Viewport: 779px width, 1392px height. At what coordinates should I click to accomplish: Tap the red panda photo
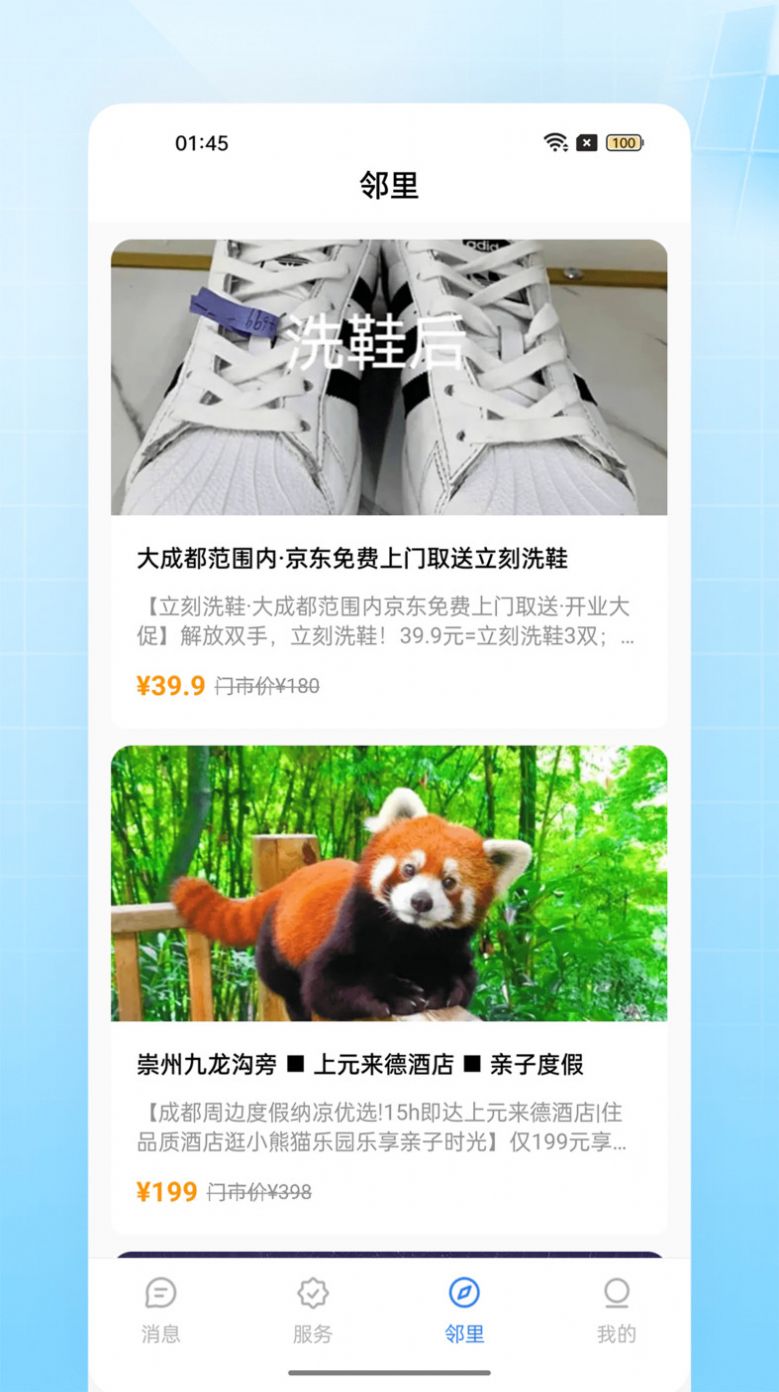point(389,884)
